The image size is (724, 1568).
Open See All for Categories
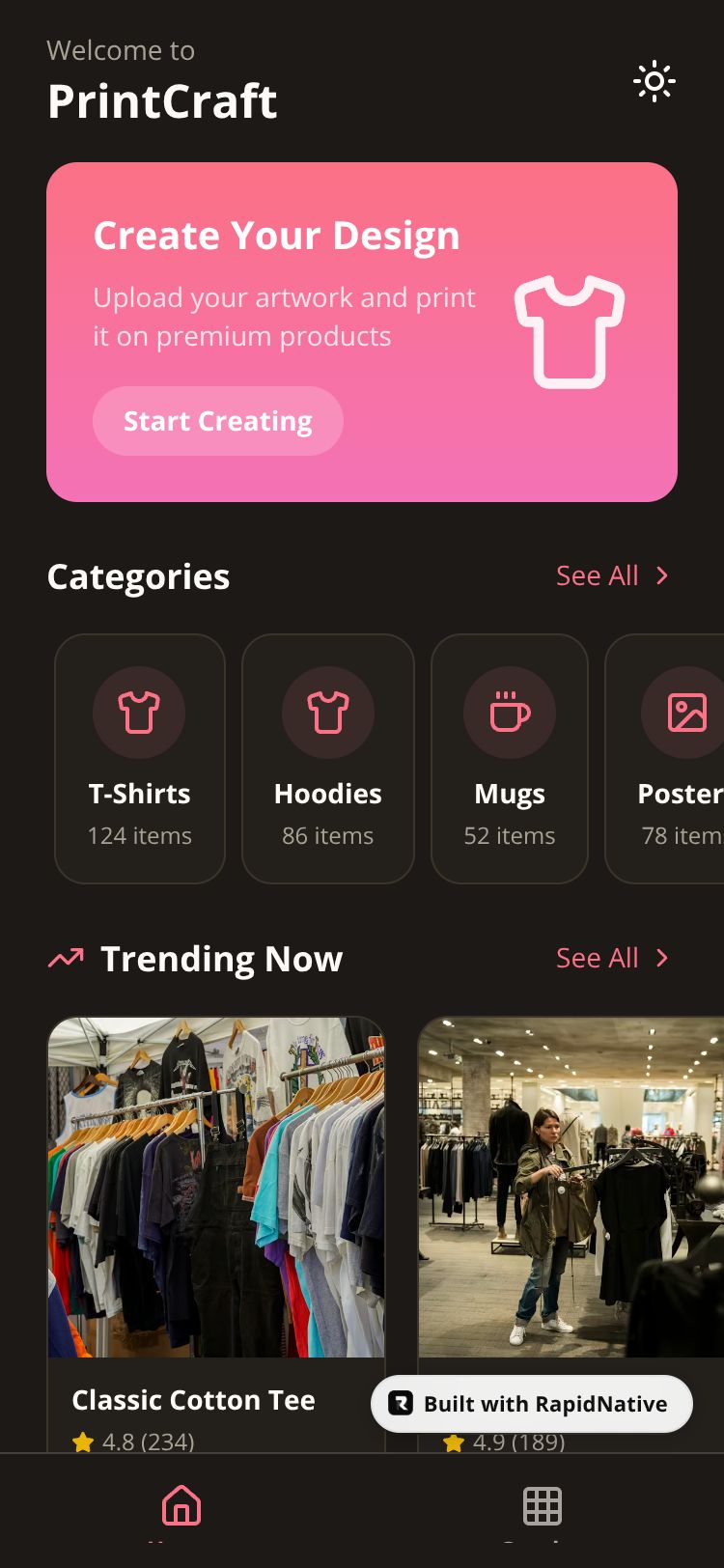click(612, 575)
